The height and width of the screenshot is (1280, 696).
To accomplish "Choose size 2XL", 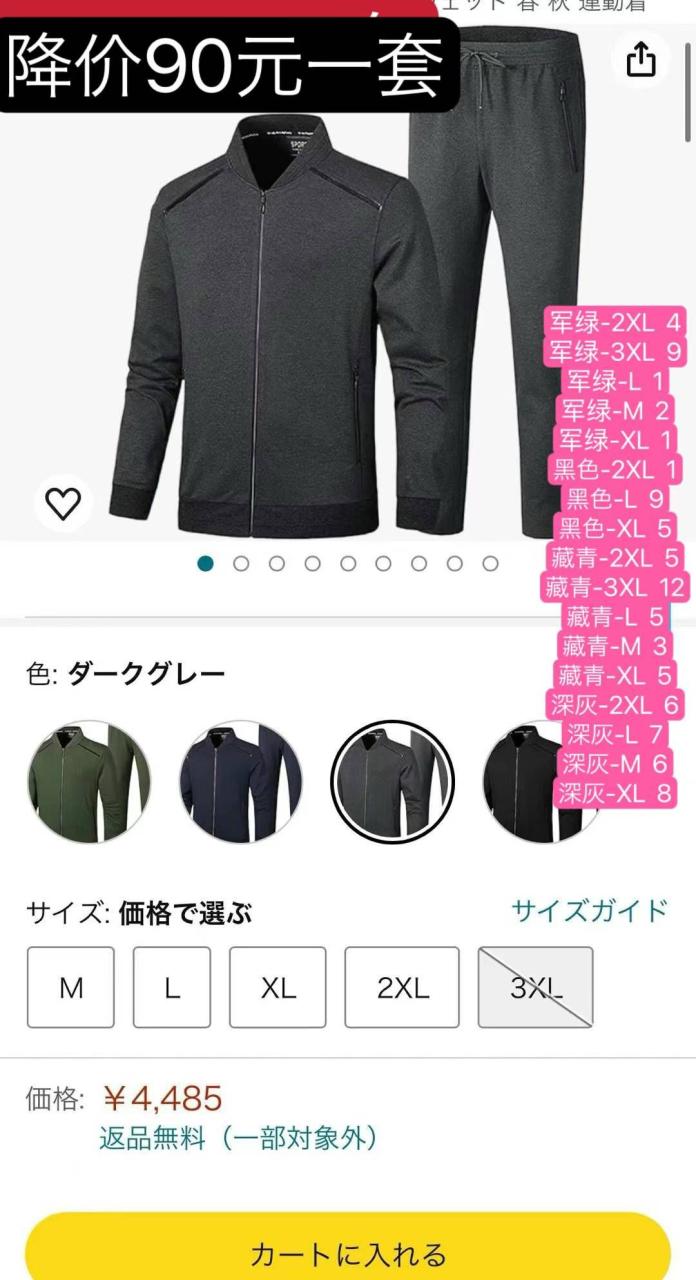I will 402,988.
